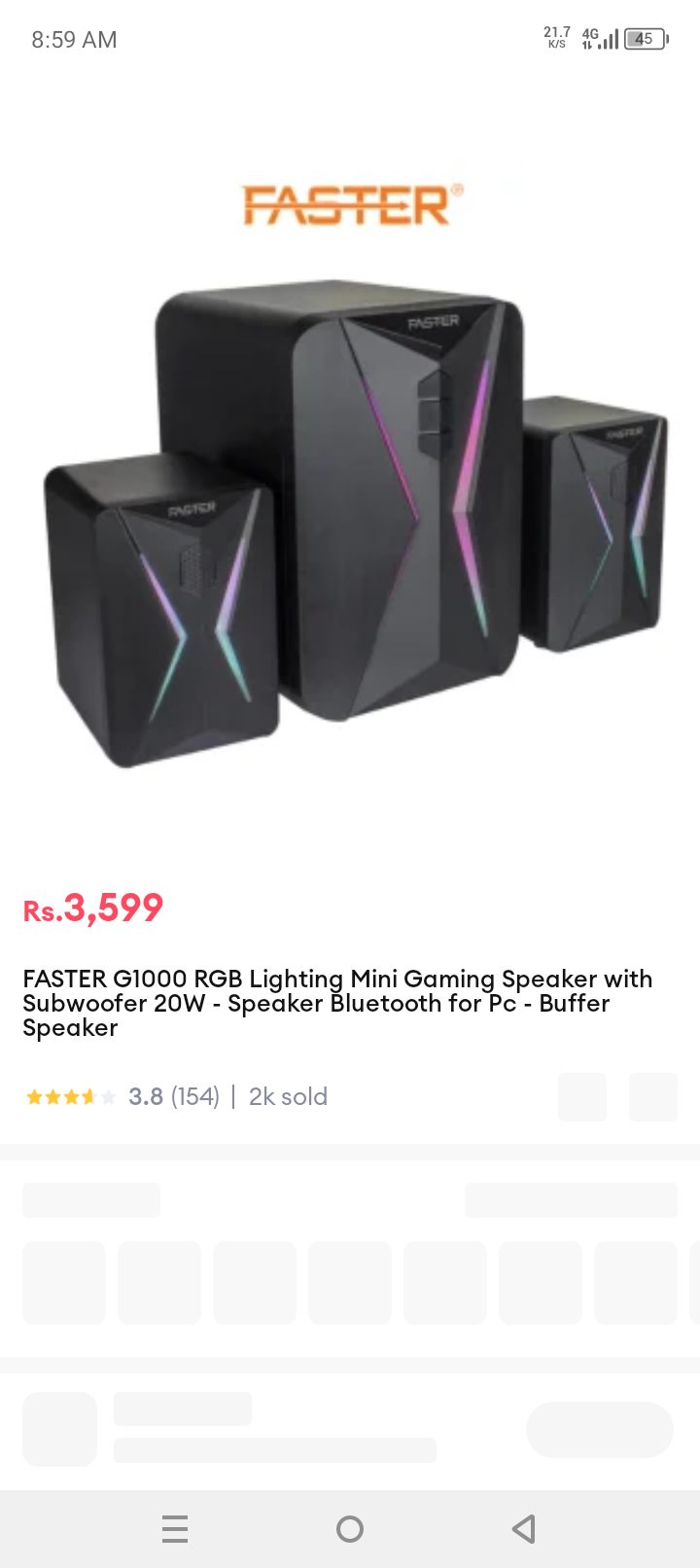Go back using system back button
700x1568 pixels.
click(x=524, y=1529)
